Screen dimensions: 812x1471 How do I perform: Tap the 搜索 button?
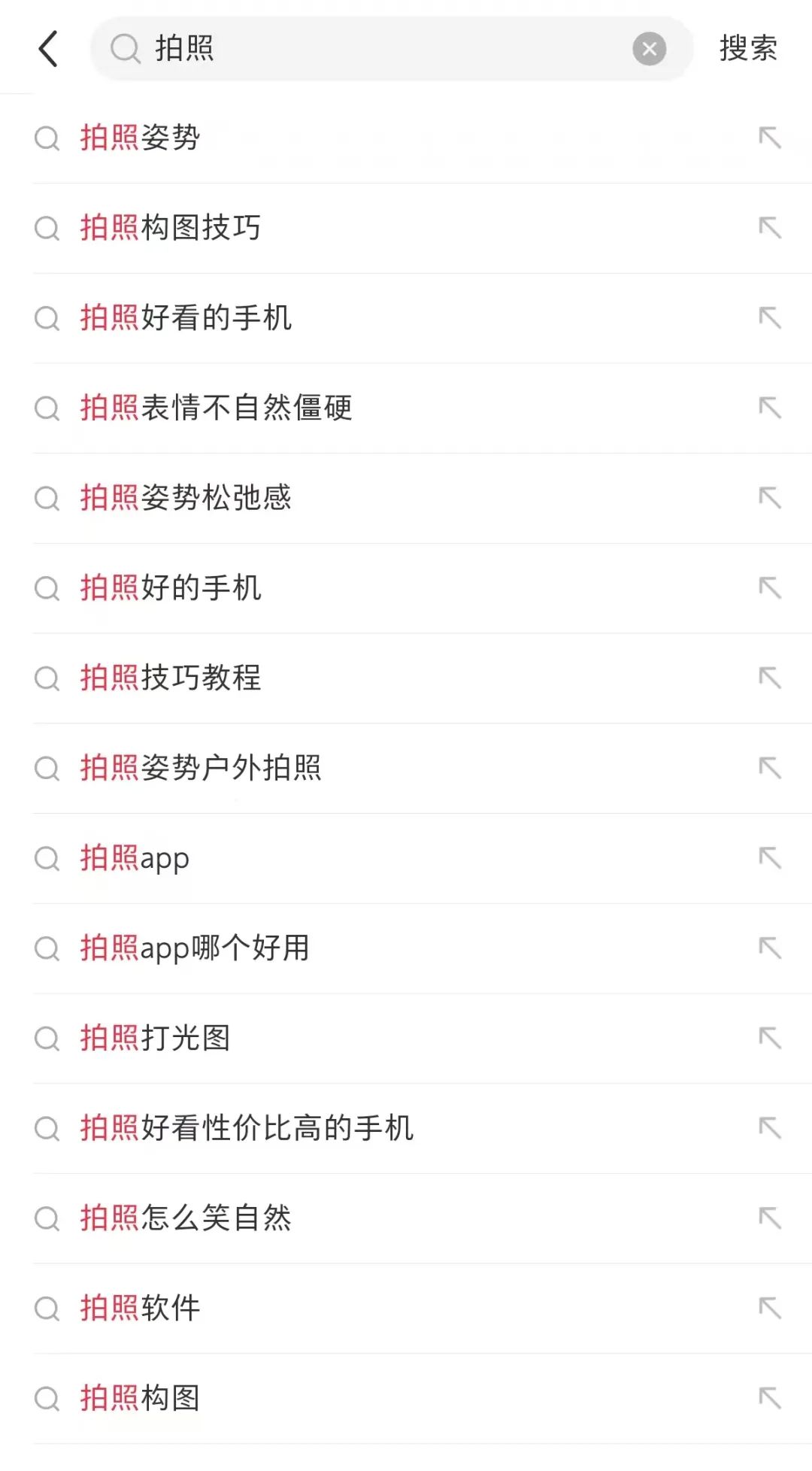coord(747,49)
